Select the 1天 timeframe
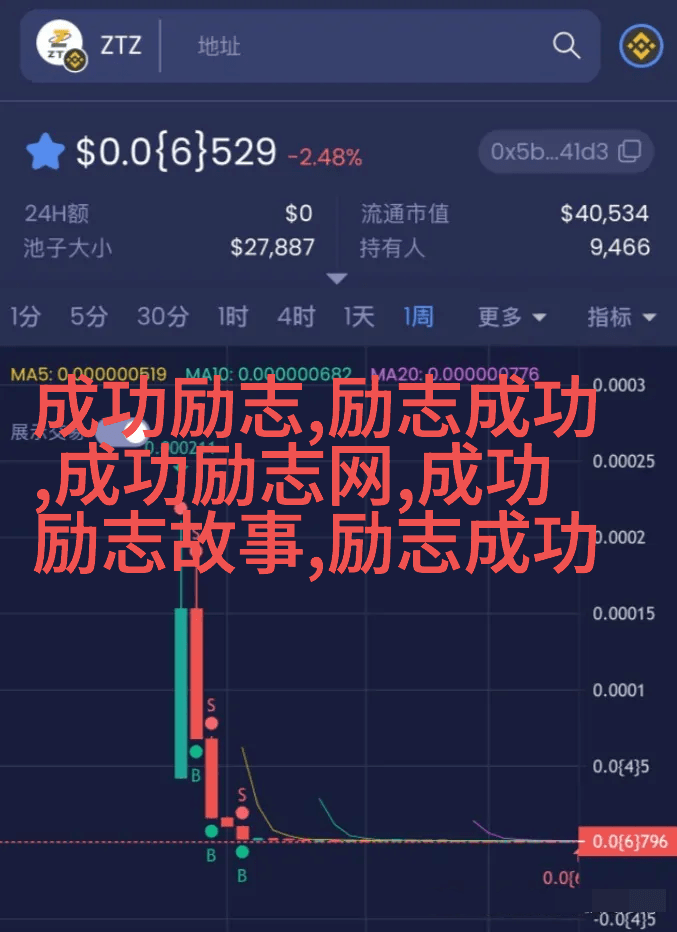 pos(358,317)
